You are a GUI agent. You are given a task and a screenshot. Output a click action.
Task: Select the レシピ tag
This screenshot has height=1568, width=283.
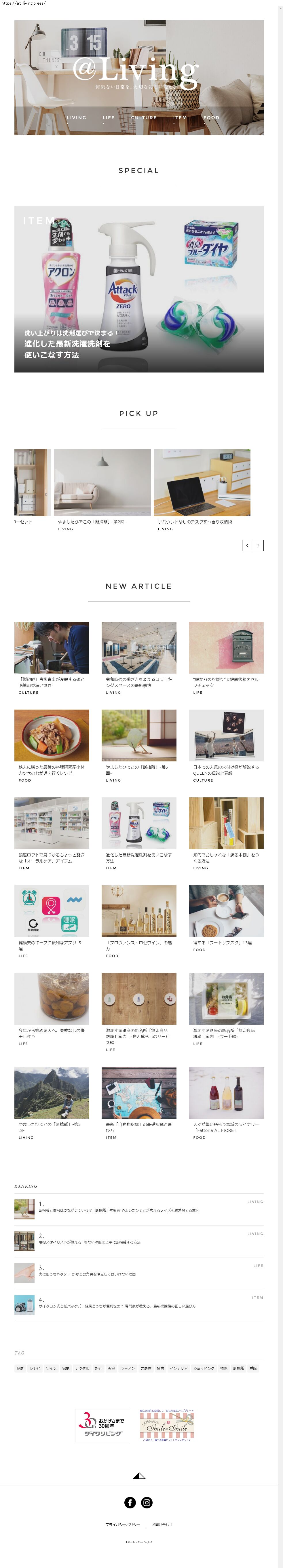pyautogui.click(x=35, y=1368)
